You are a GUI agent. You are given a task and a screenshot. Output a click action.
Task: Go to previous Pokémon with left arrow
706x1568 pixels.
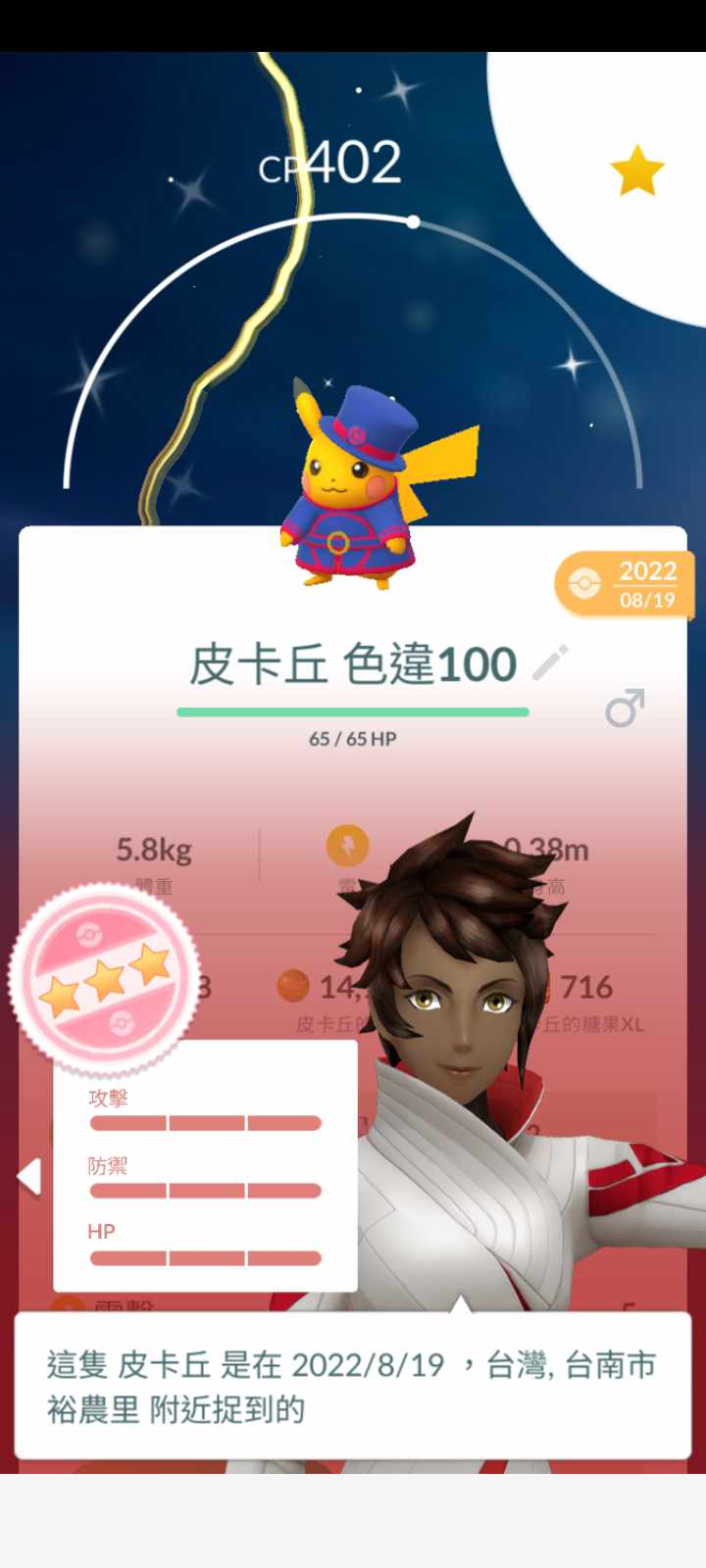click(29, 1176)
